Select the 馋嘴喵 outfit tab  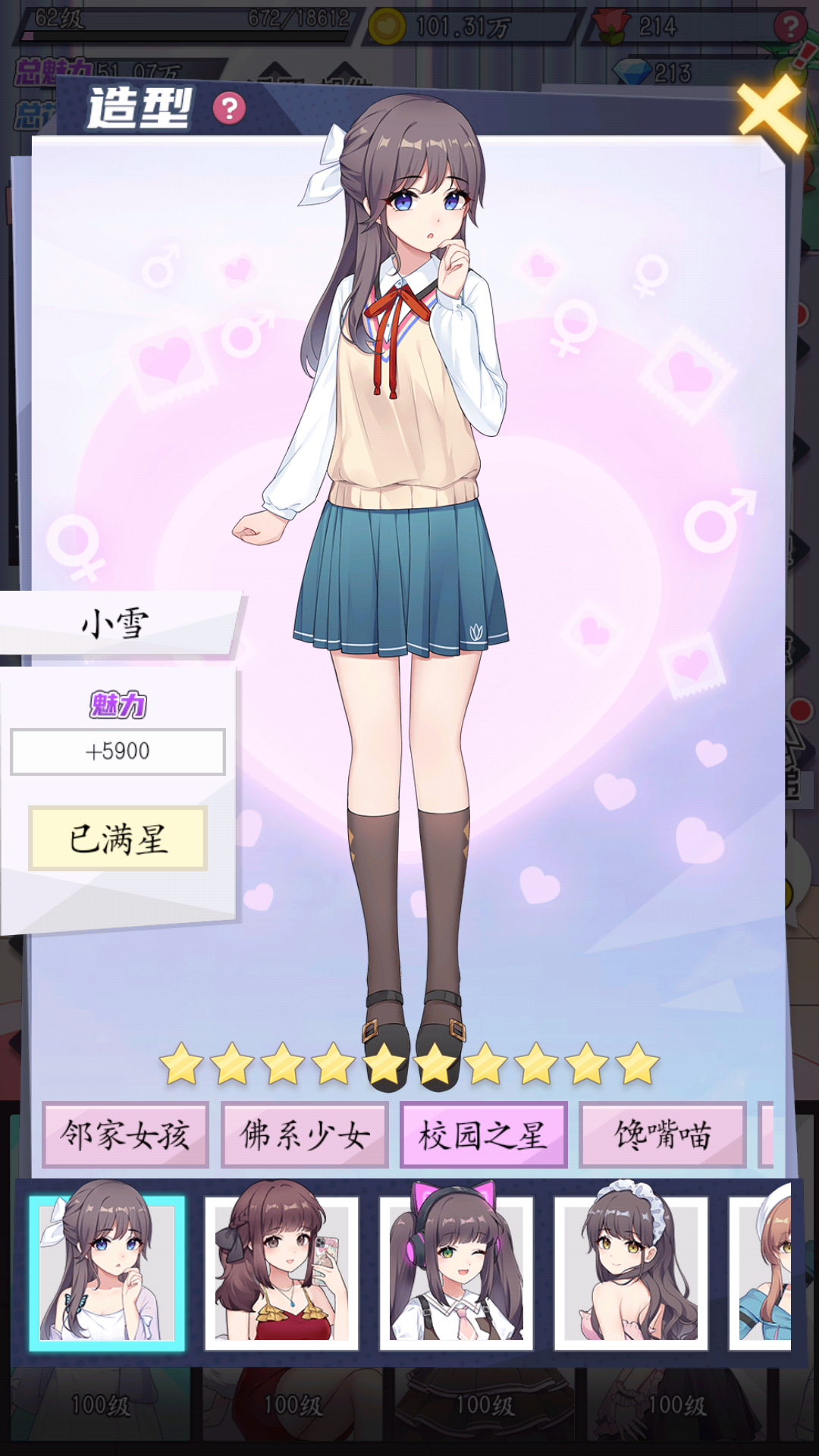(663, 1135)
